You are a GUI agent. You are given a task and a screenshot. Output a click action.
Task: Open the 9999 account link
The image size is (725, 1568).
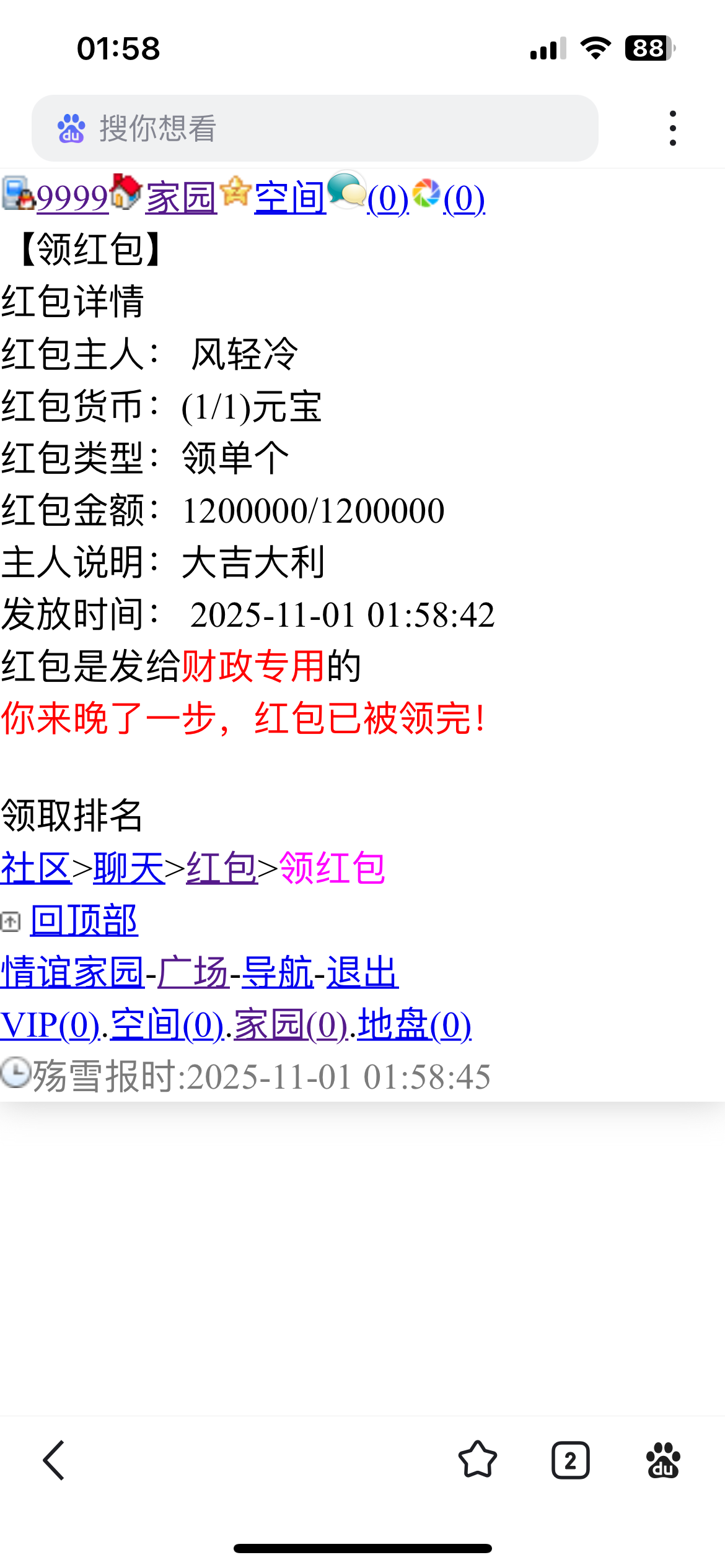pos(72,198)
